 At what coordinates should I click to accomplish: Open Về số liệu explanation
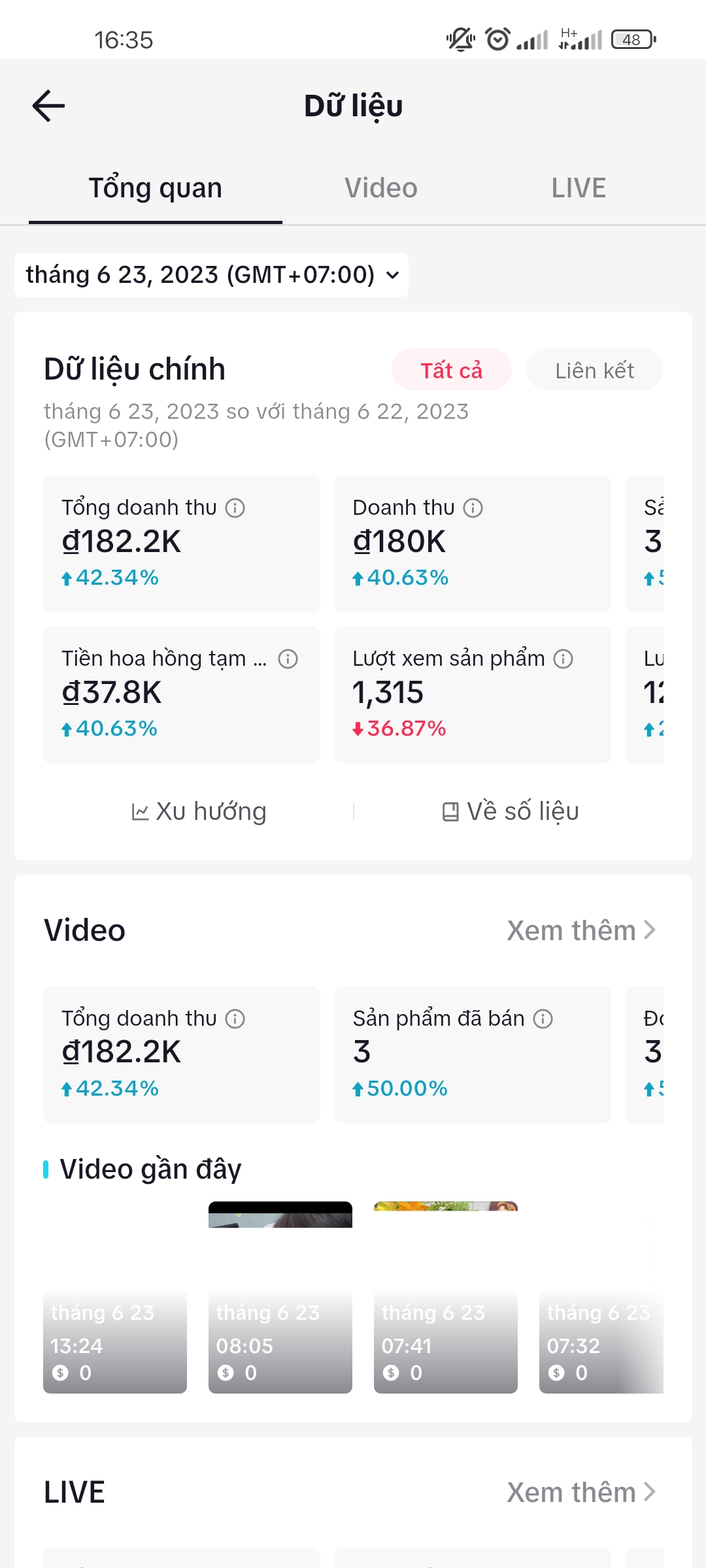click(510, 811)
